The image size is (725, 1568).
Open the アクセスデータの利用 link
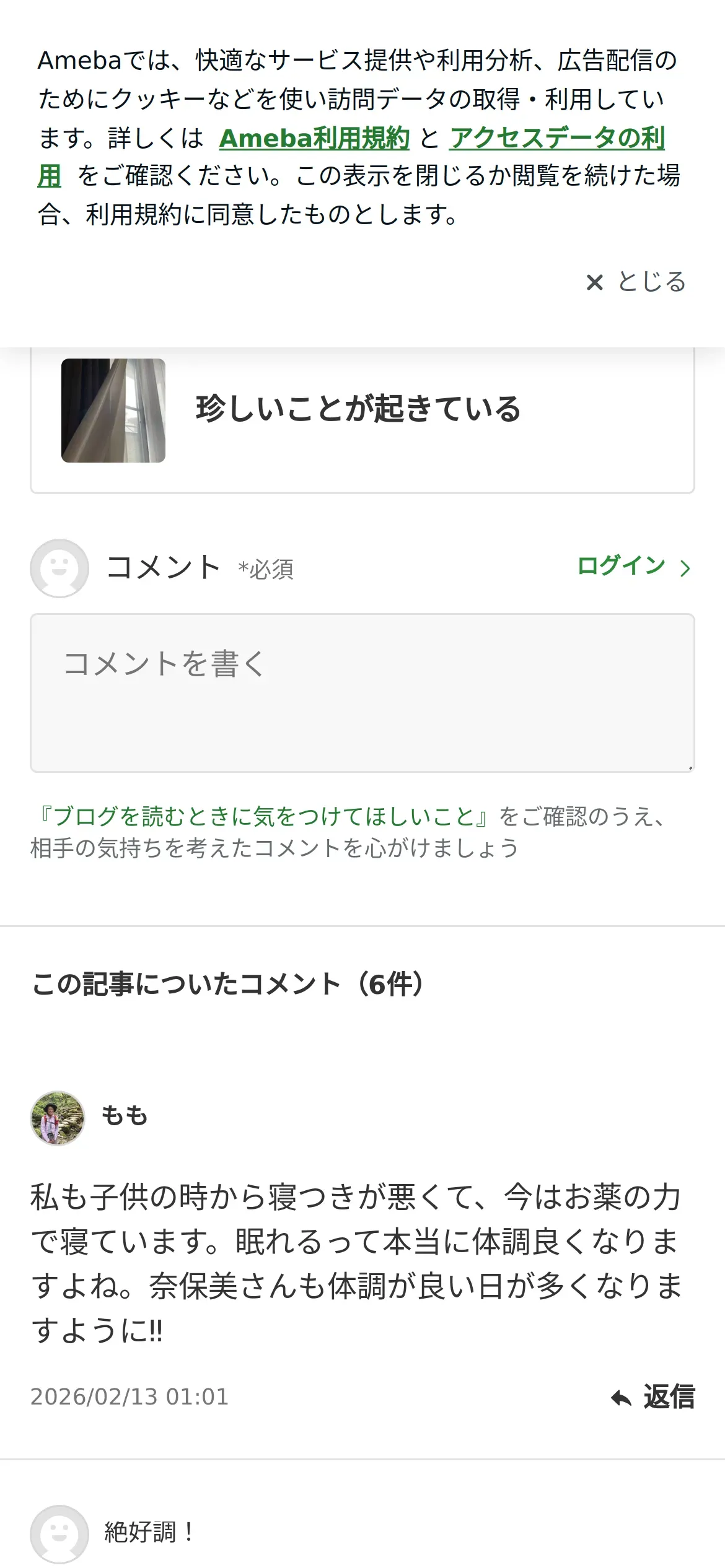click(556, 138)
